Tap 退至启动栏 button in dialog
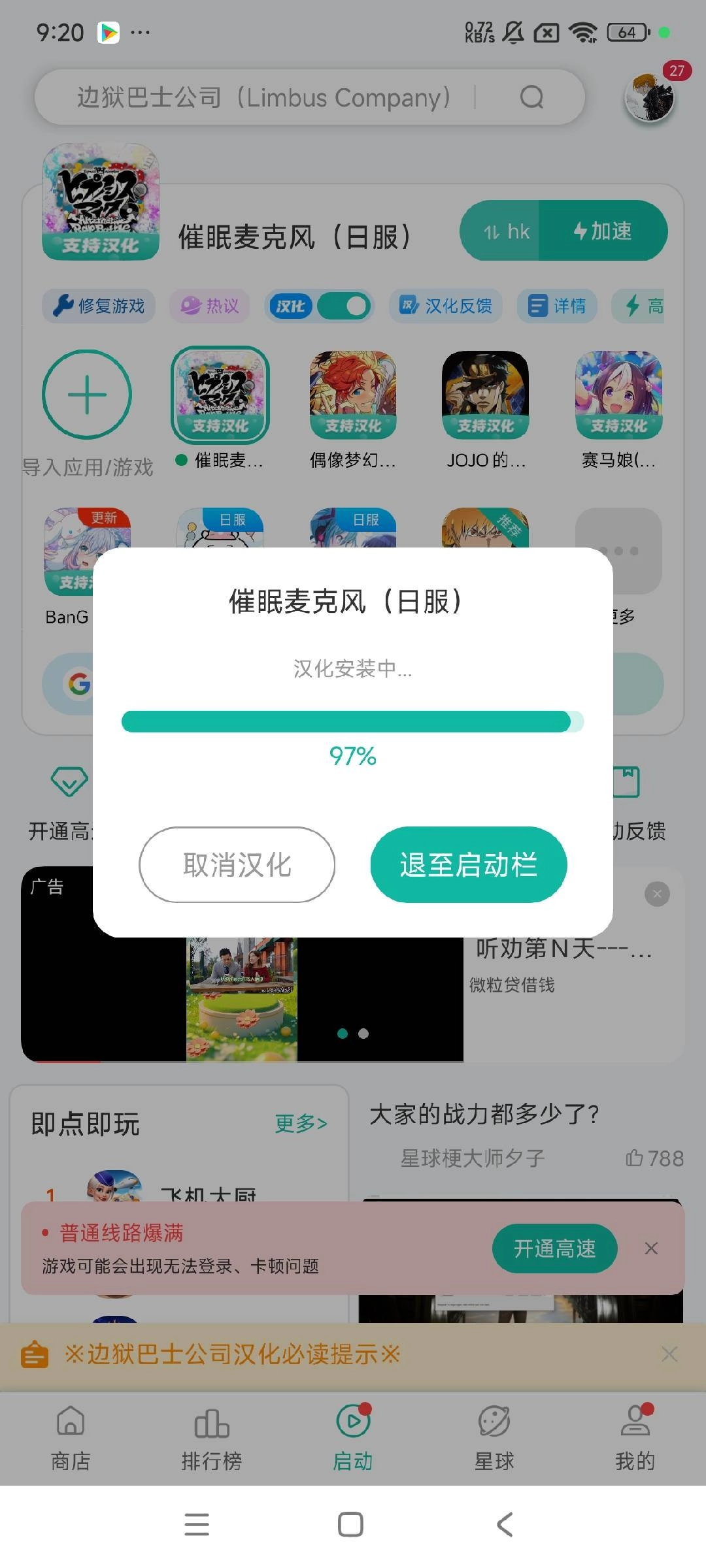 (468, 864)
